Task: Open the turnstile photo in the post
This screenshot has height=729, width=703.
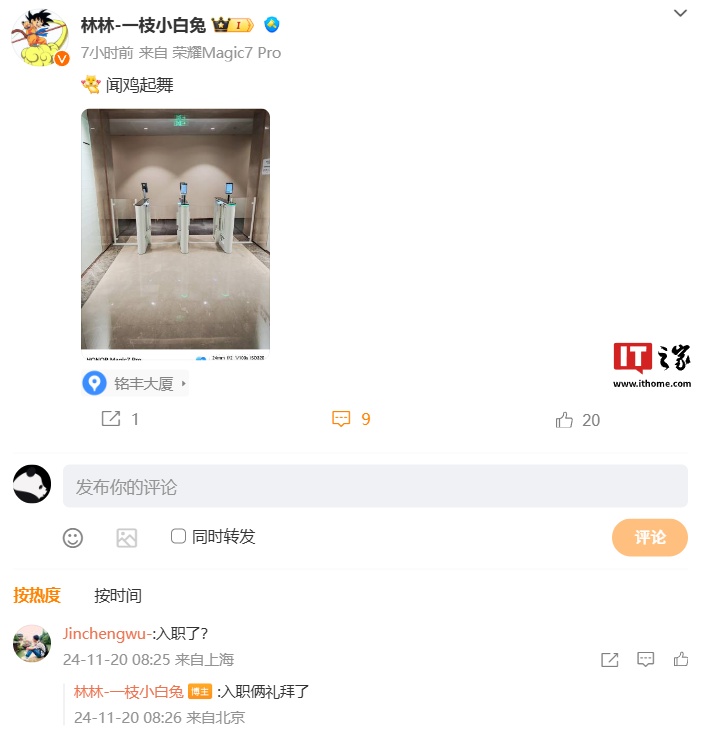Action: pos(175,234)
